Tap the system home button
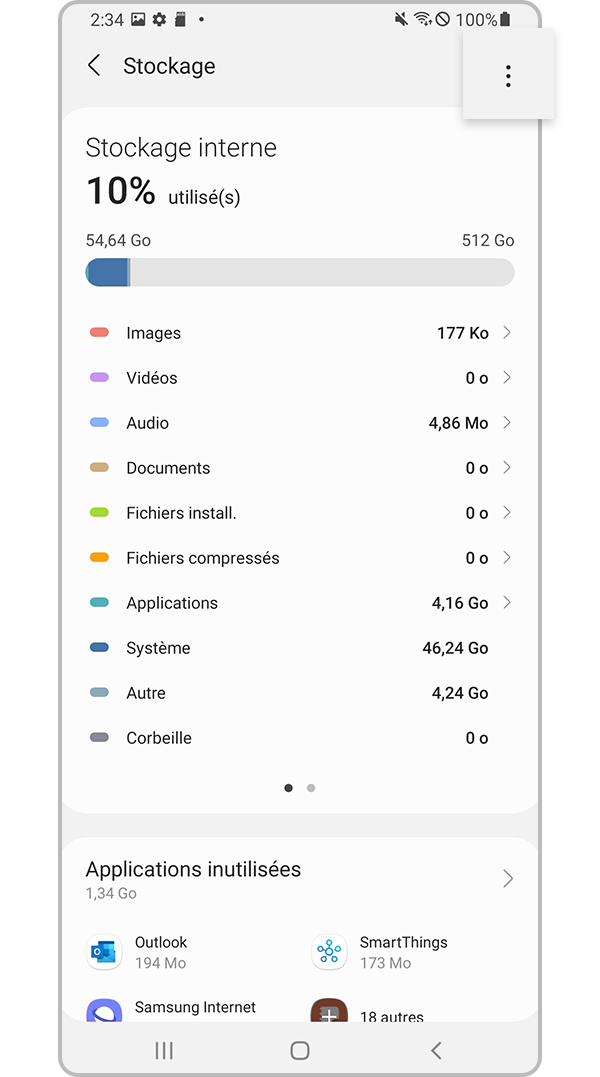600x1077 pixels. pyautogui.click(x=299, y=1050)
